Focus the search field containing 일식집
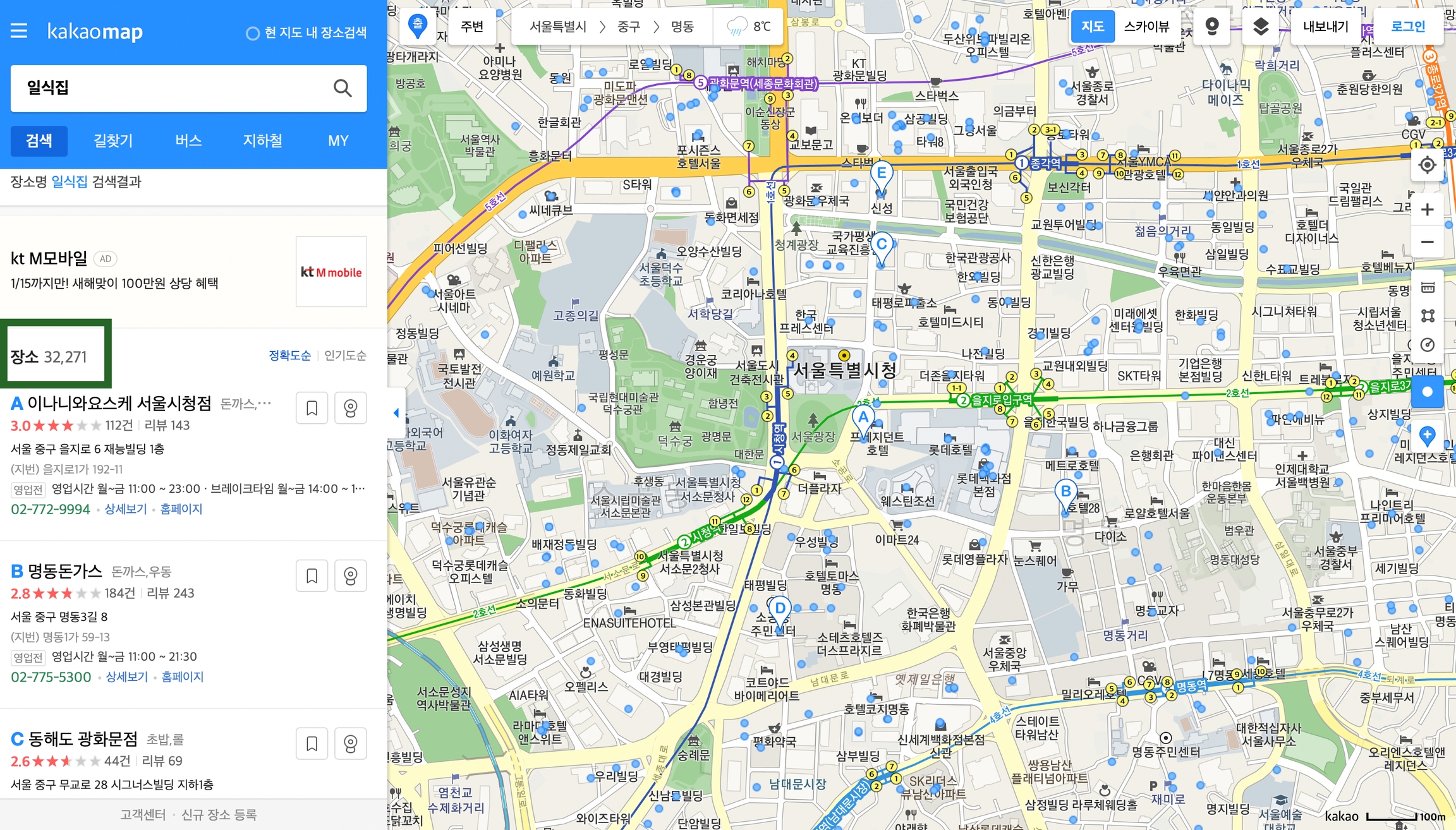This screenshot has width=1456, height=830. pos(171,88)
